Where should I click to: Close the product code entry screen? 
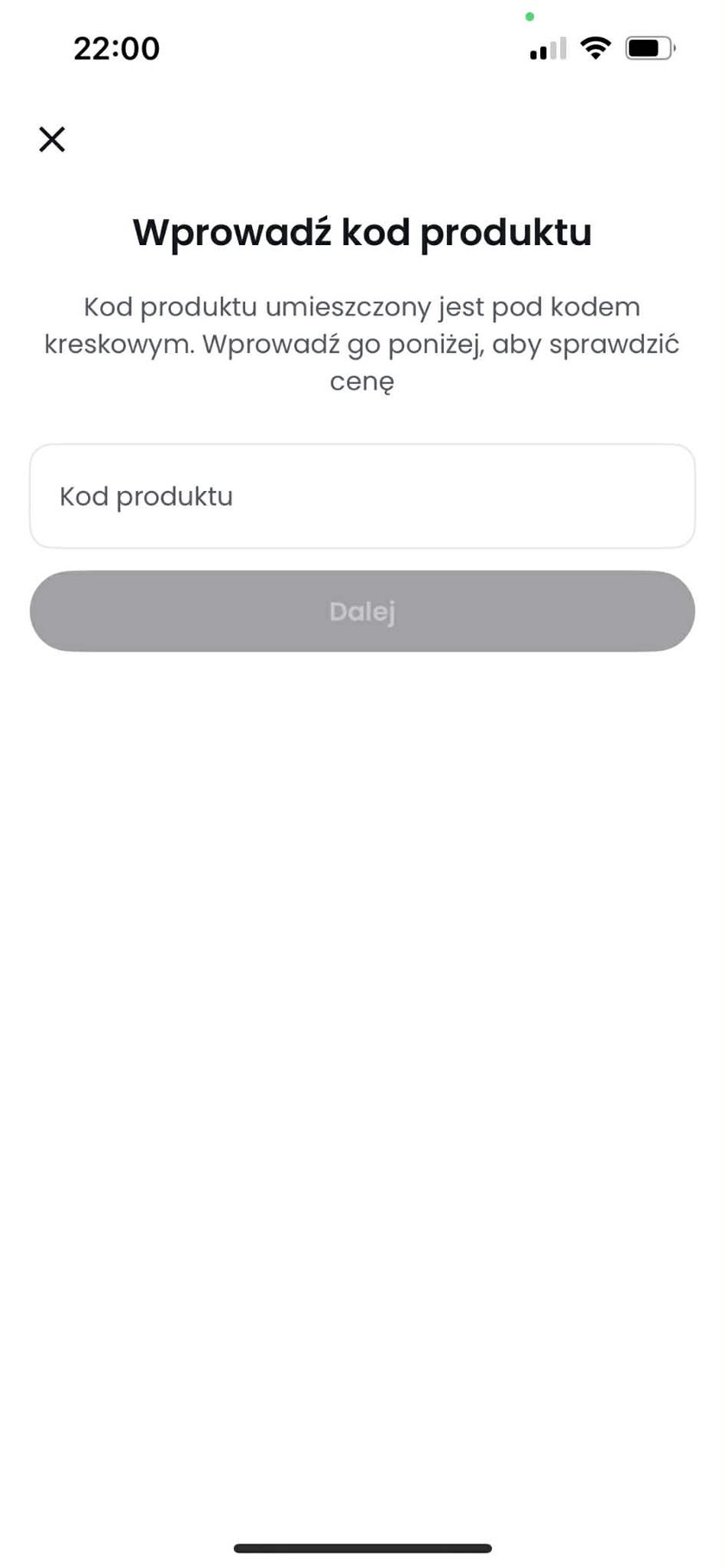52,139
